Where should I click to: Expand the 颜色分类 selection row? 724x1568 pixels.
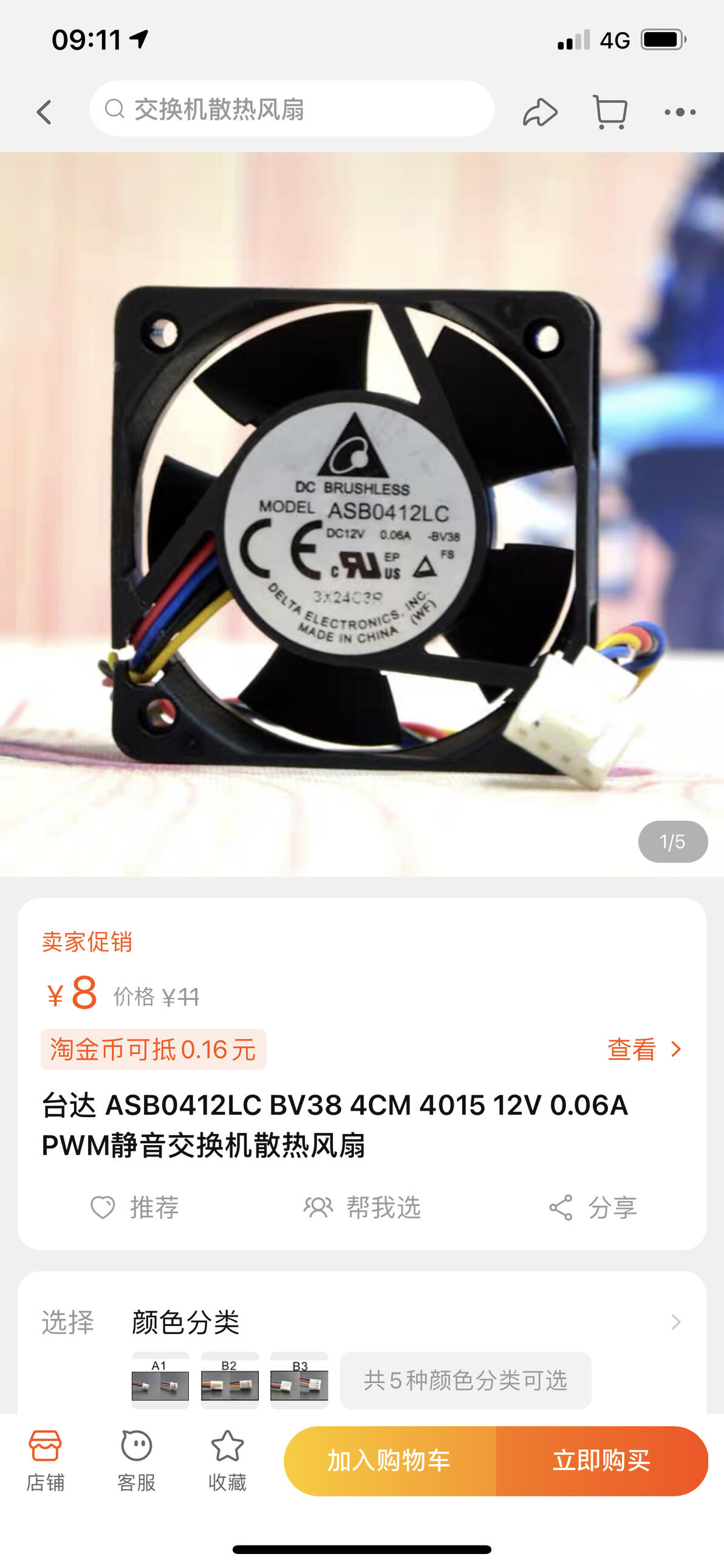pyautogui.click(x=362, y=1322)
